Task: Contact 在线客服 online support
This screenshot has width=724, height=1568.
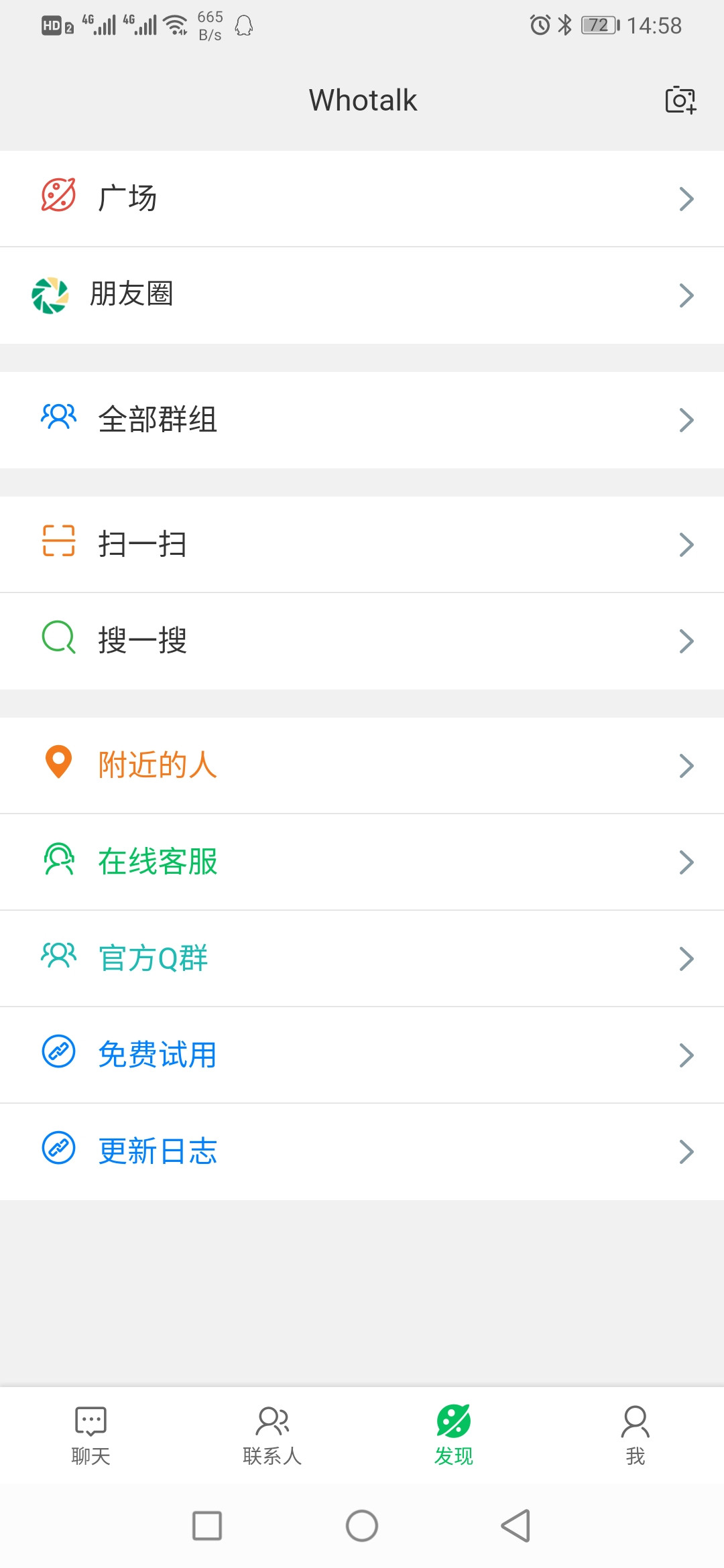Action: (362, 862)
